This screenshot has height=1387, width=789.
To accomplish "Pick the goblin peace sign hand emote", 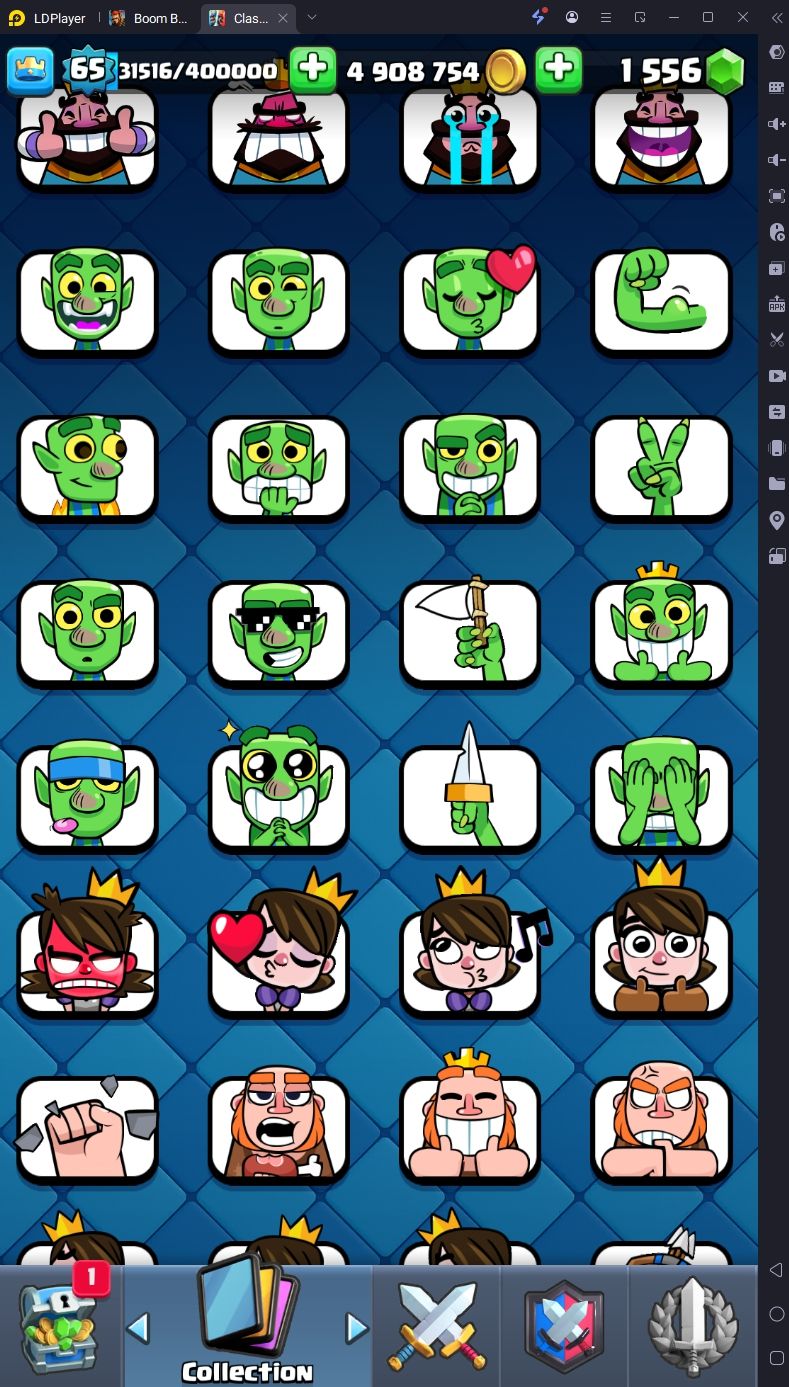I will click(661, 468).
